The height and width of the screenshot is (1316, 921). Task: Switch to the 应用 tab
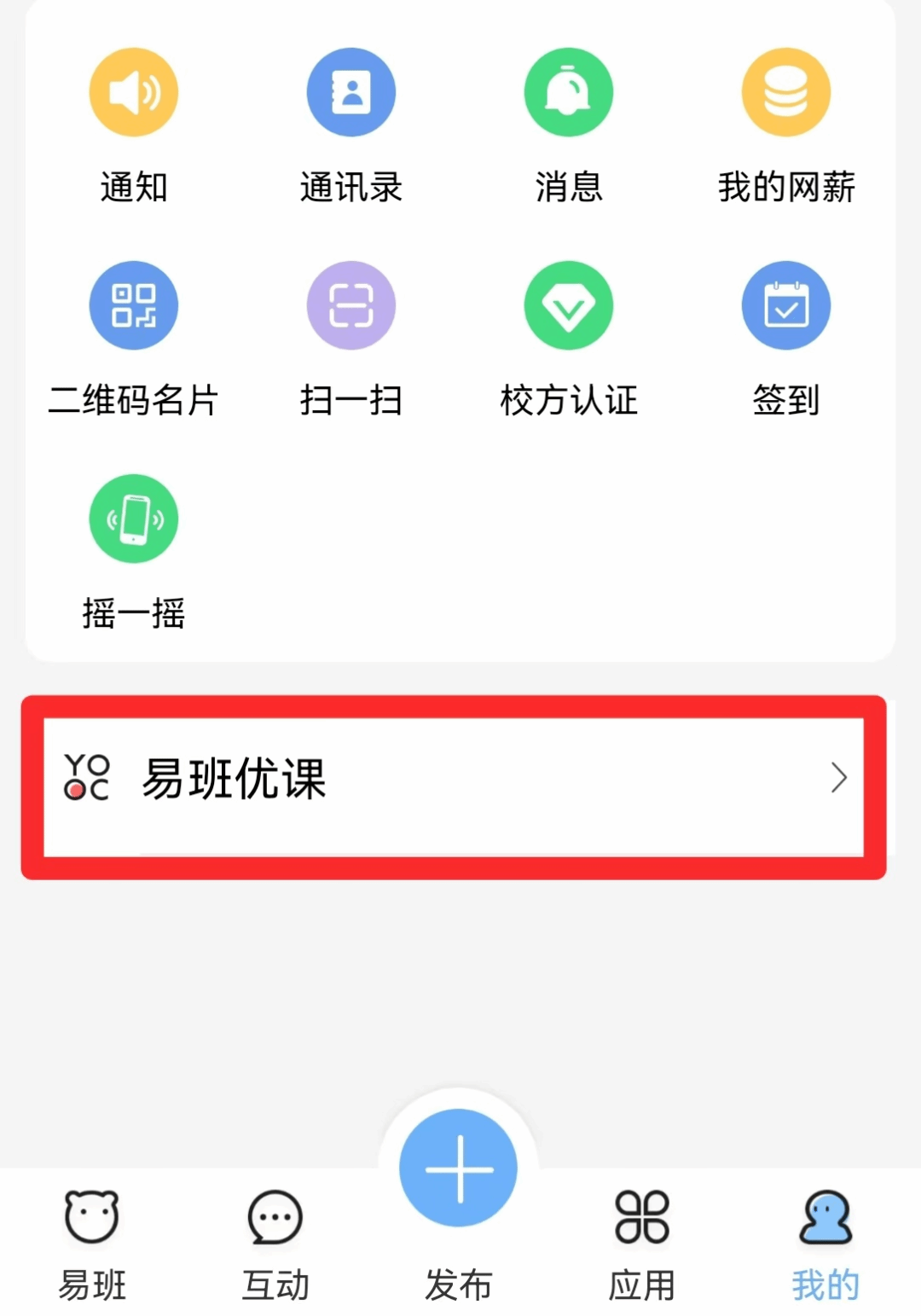(x=641, y=1243)
